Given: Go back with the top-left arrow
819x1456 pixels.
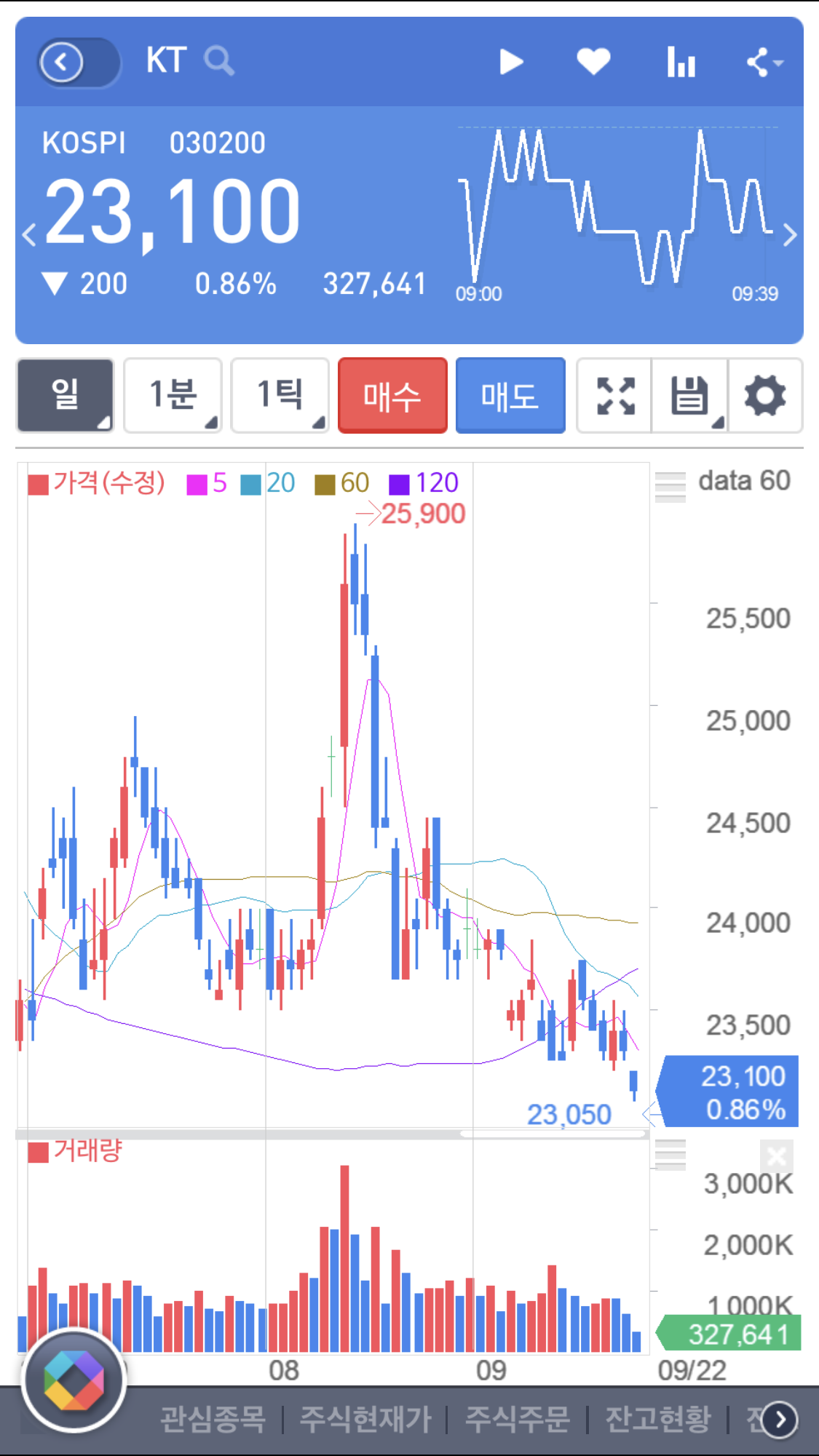Looking at the screenshot, I should coord(62,63).
